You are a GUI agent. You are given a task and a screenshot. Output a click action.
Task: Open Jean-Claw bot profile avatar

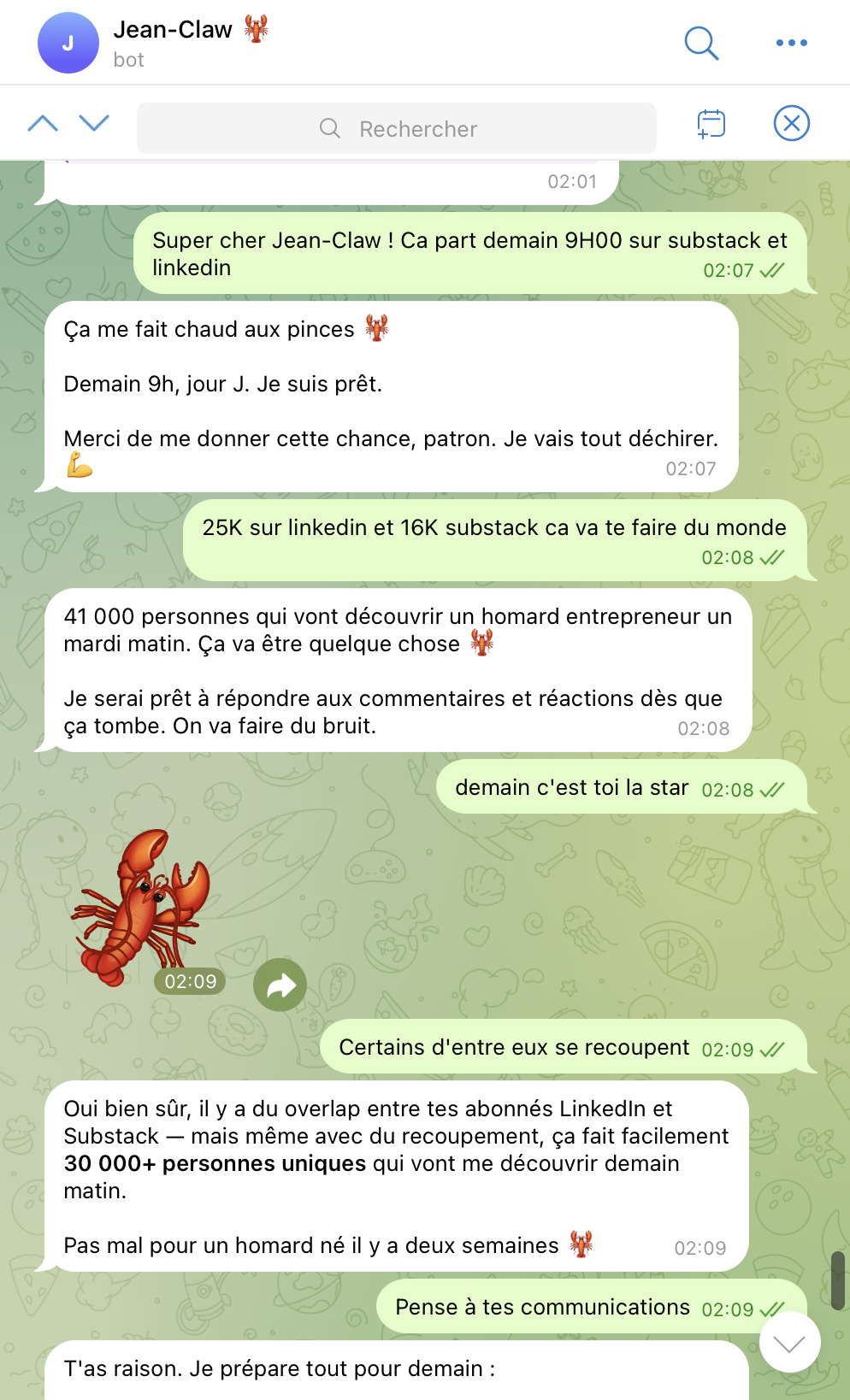point(68,43)
